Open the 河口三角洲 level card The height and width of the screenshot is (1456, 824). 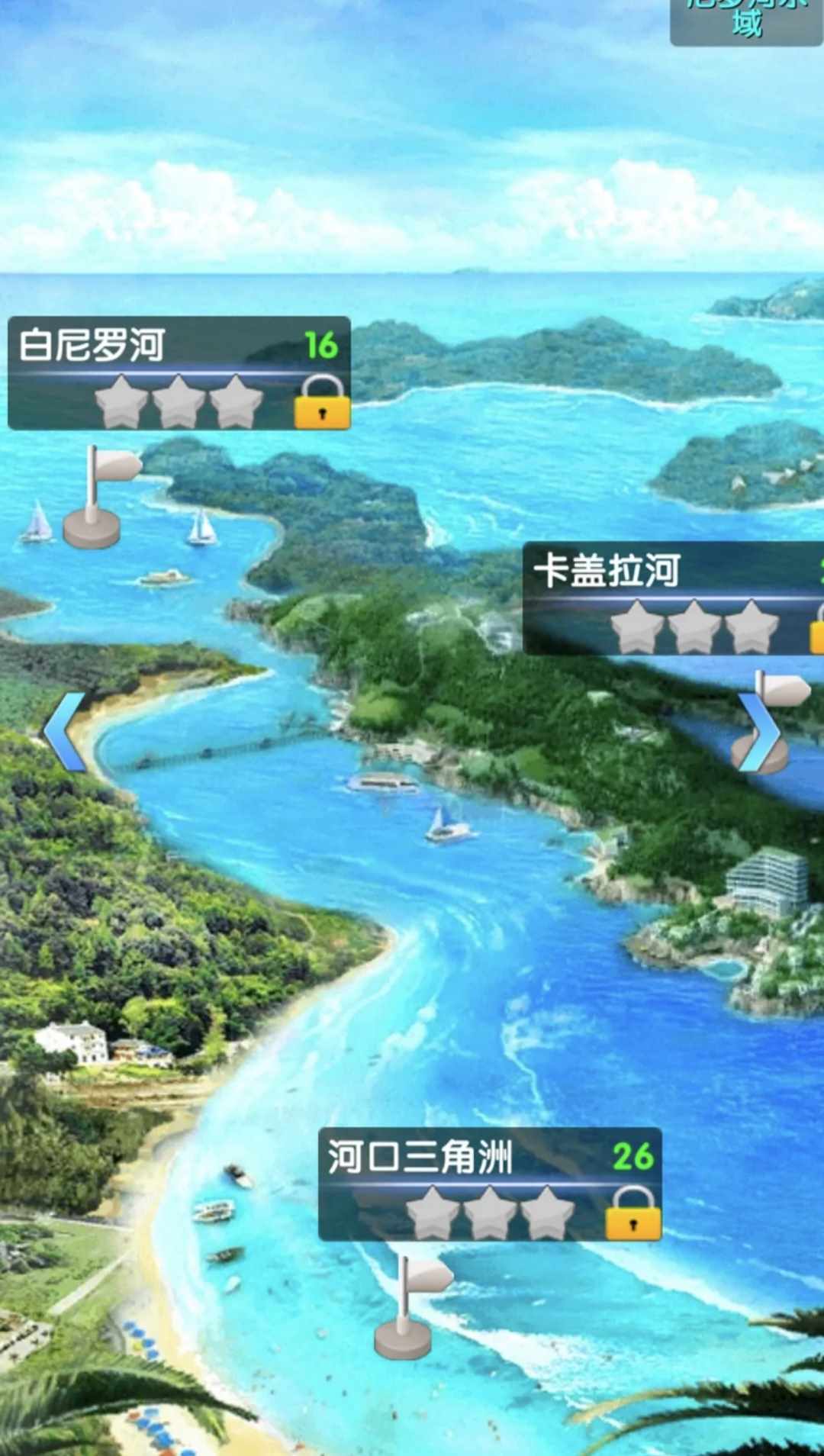(489, 1184)
